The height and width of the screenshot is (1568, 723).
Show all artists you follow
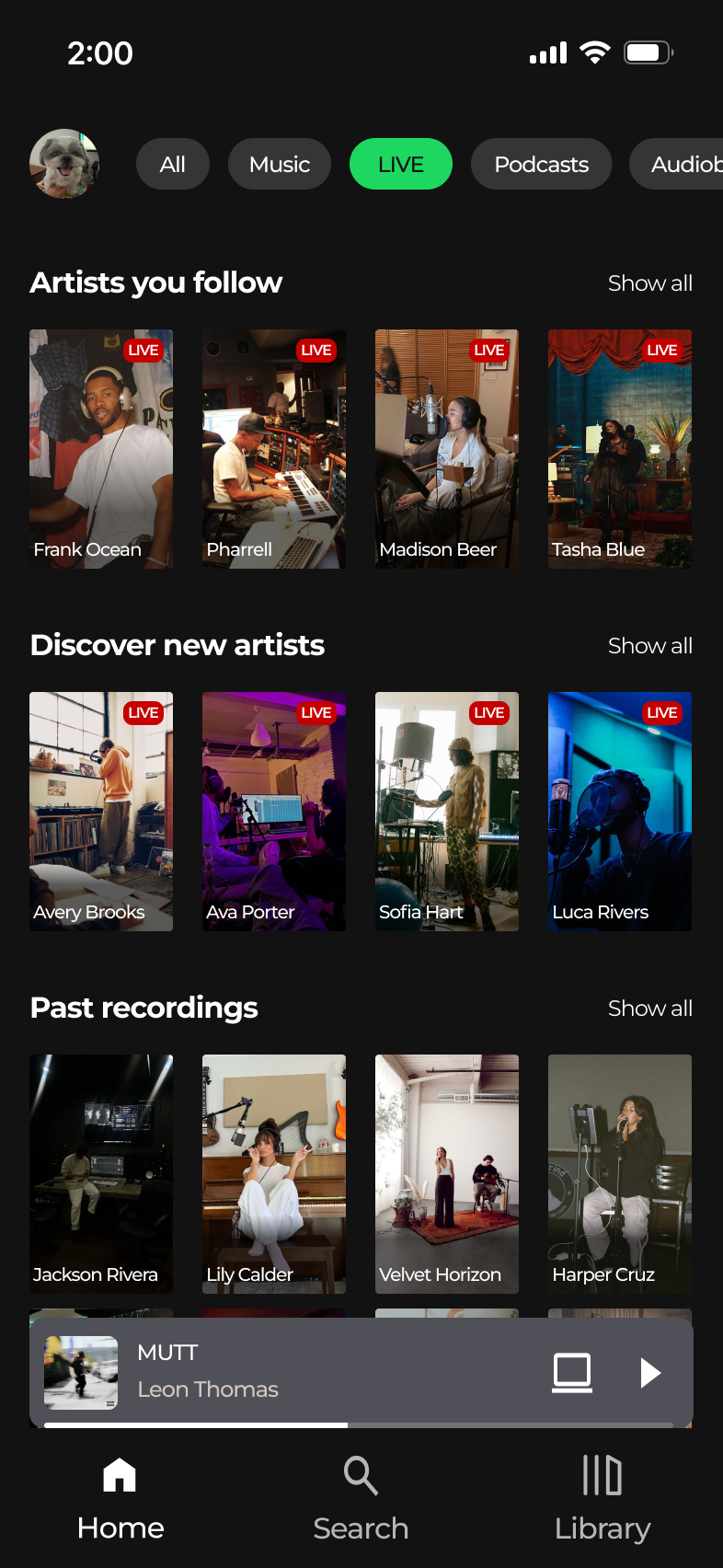[x=649, y=283]
